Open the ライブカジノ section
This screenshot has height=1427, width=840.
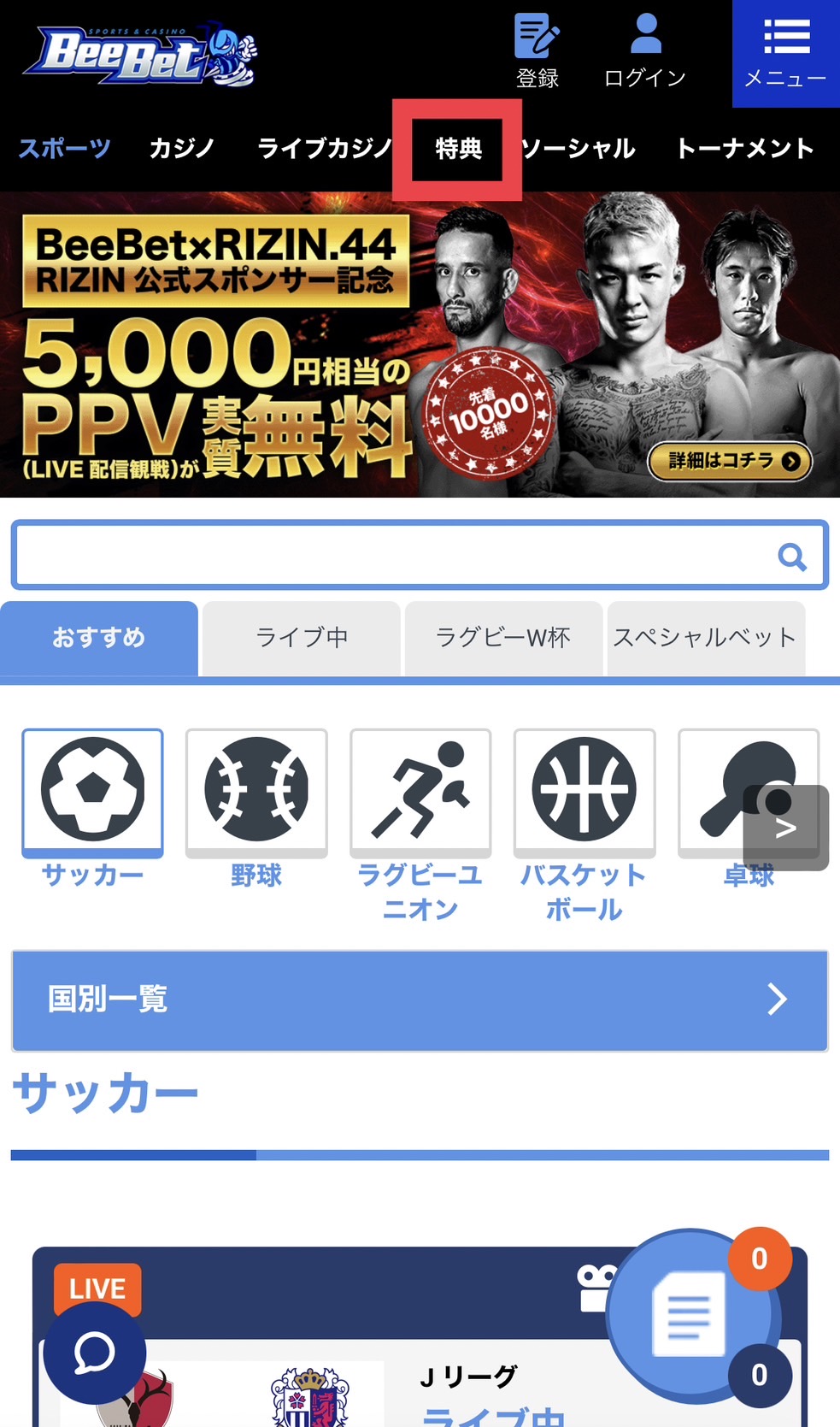click(x=324, y=148)
